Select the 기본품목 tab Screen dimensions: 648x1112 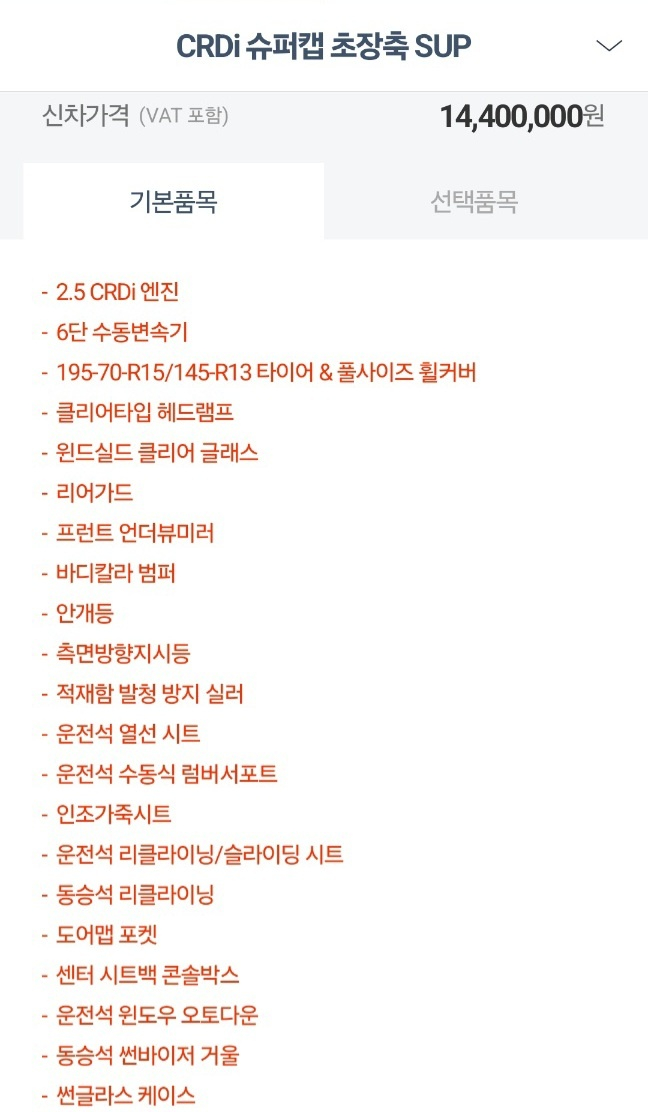(174, 202)
